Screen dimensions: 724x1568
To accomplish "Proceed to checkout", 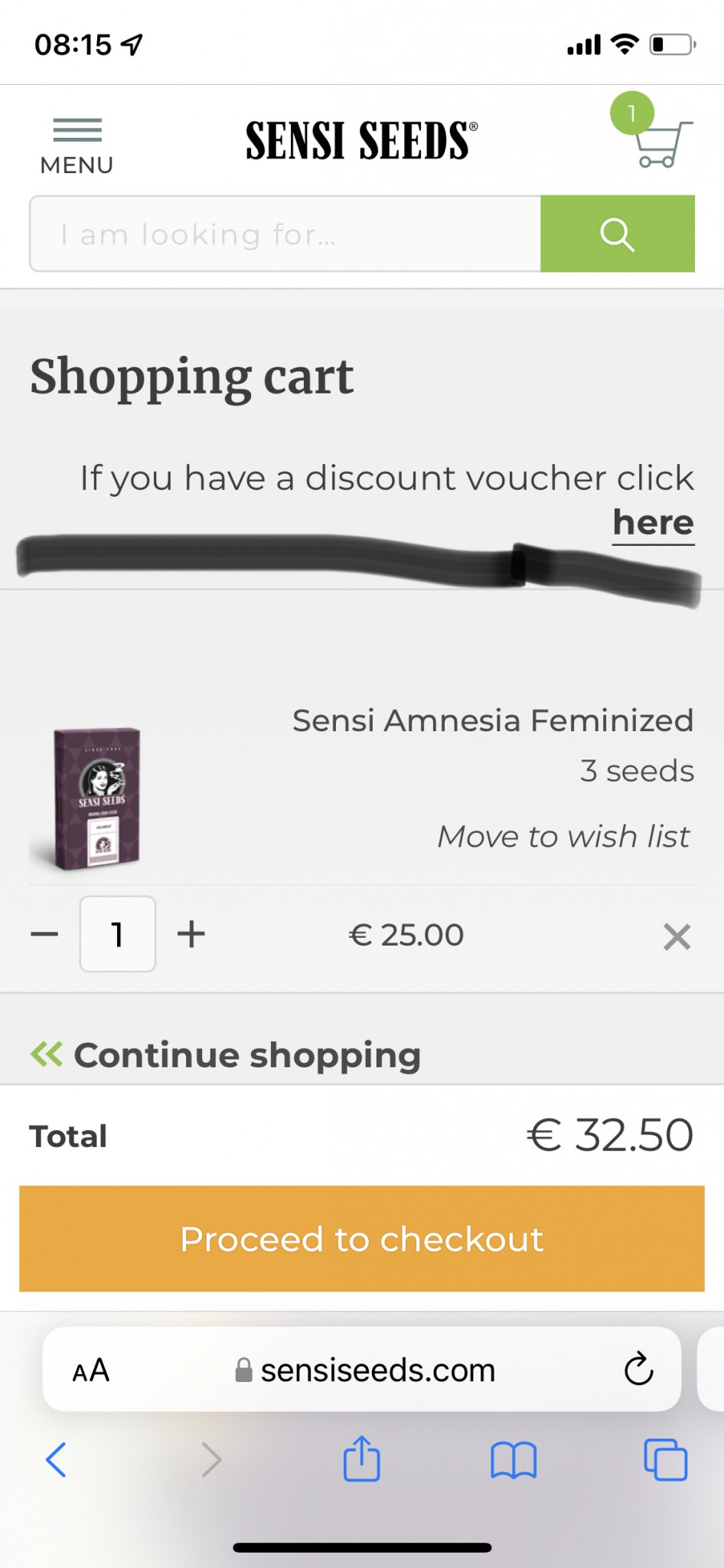I will click(361, 1239).
